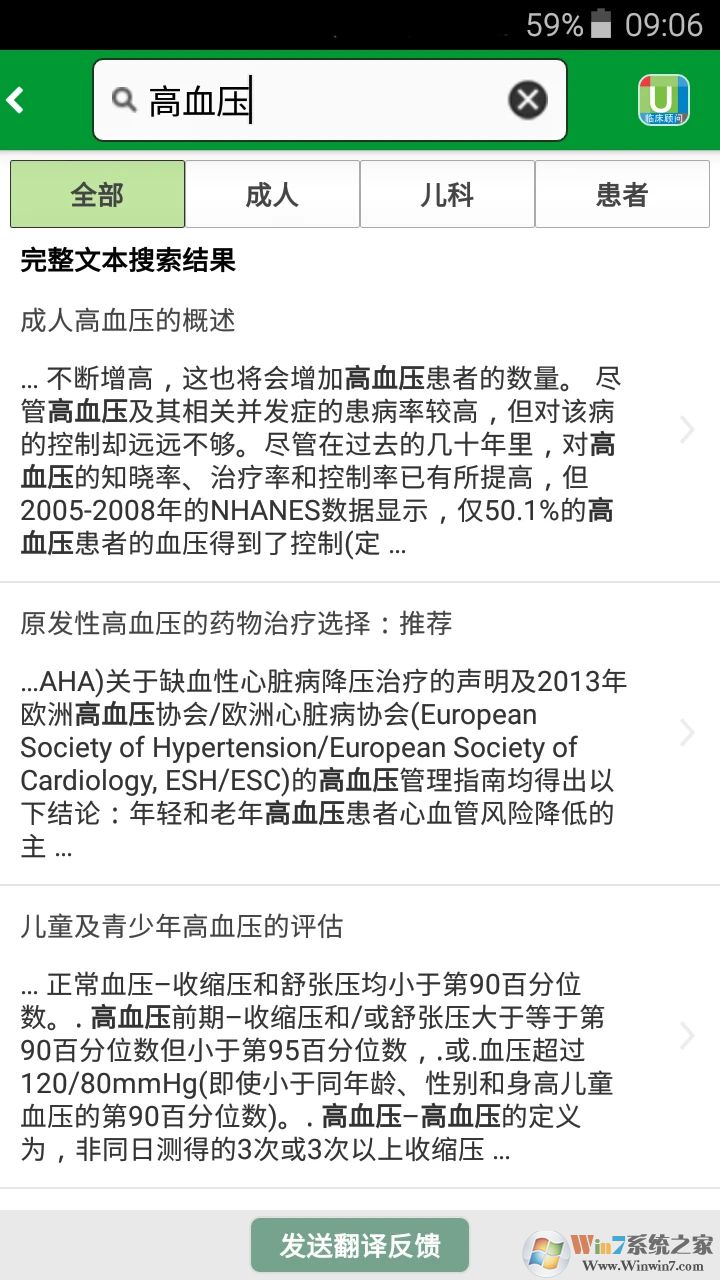This screenshot has height=1280, width=720.
Task: Open the result 儿童及青少年高血压的评估
Action: click(340, 1036)
